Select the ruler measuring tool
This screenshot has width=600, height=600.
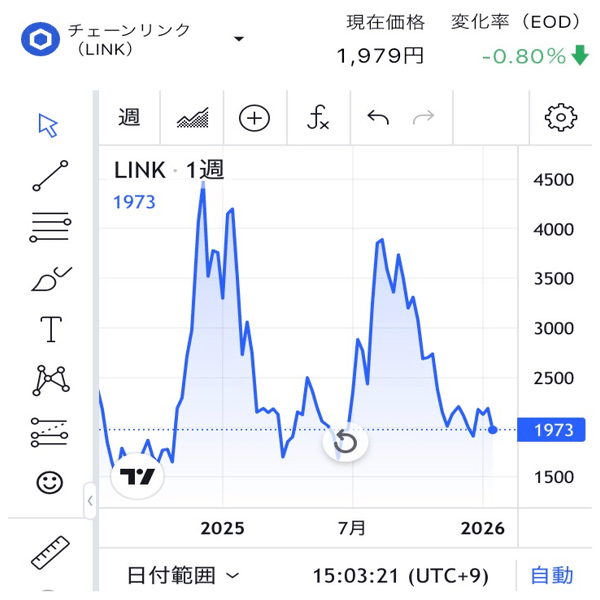(48, 551)
